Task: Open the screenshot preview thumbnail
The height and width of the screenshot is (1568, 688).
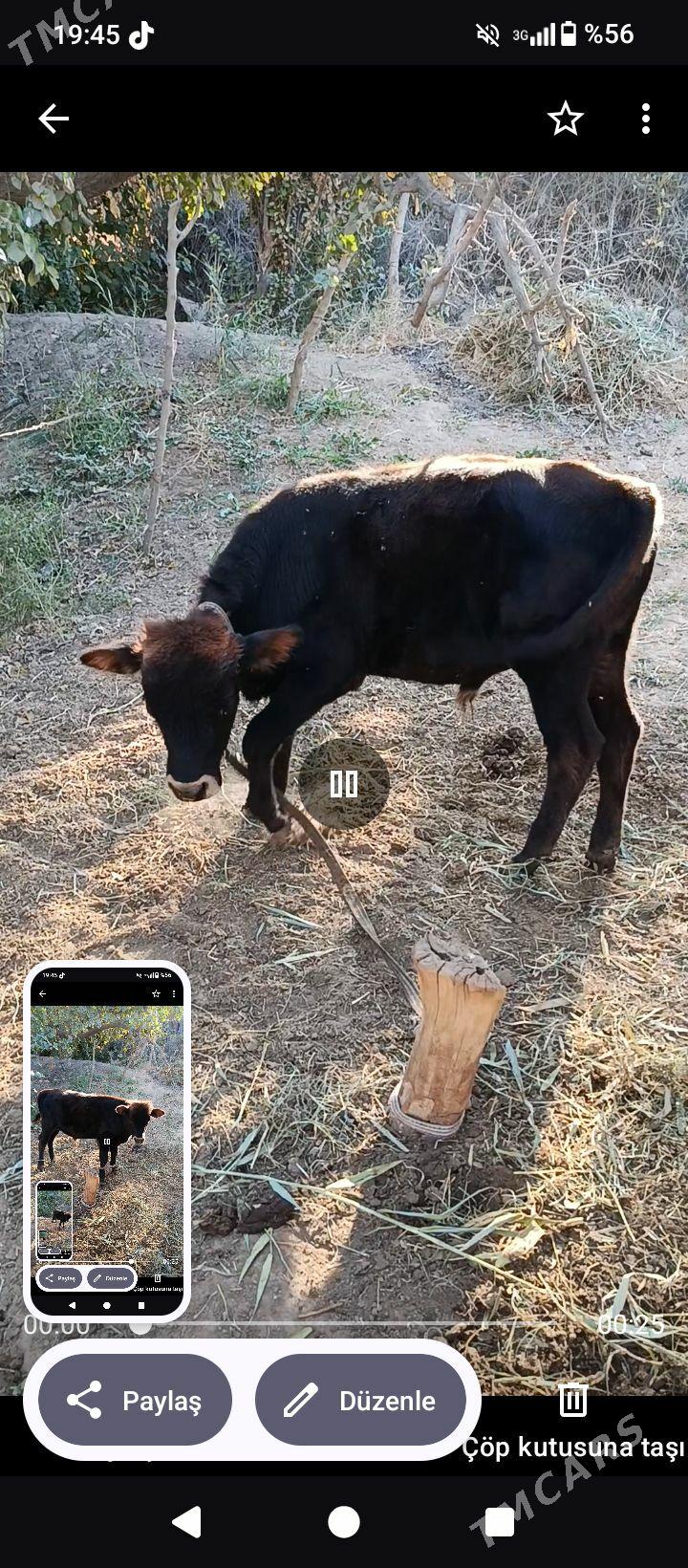Action: click(107, 1140)
